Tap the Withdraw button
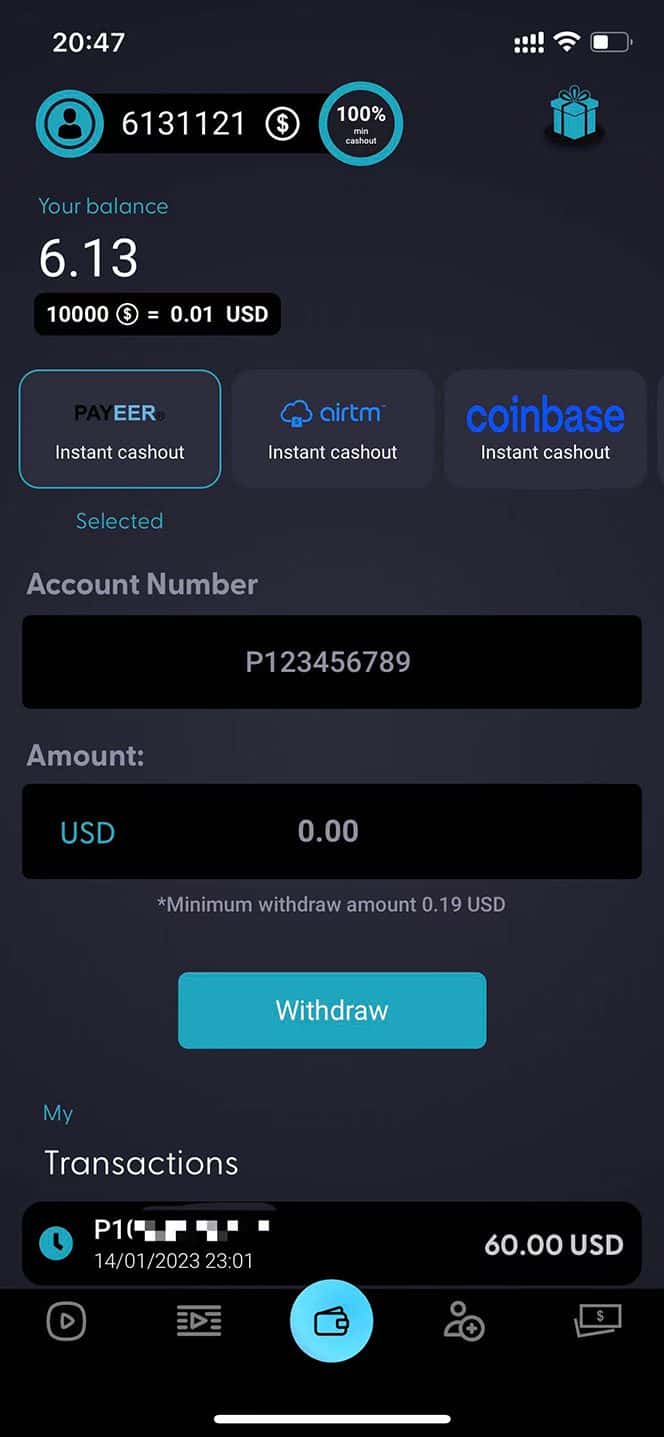Image resolution: width=664 pixels, height=1437 pixels. (331, 1010)
